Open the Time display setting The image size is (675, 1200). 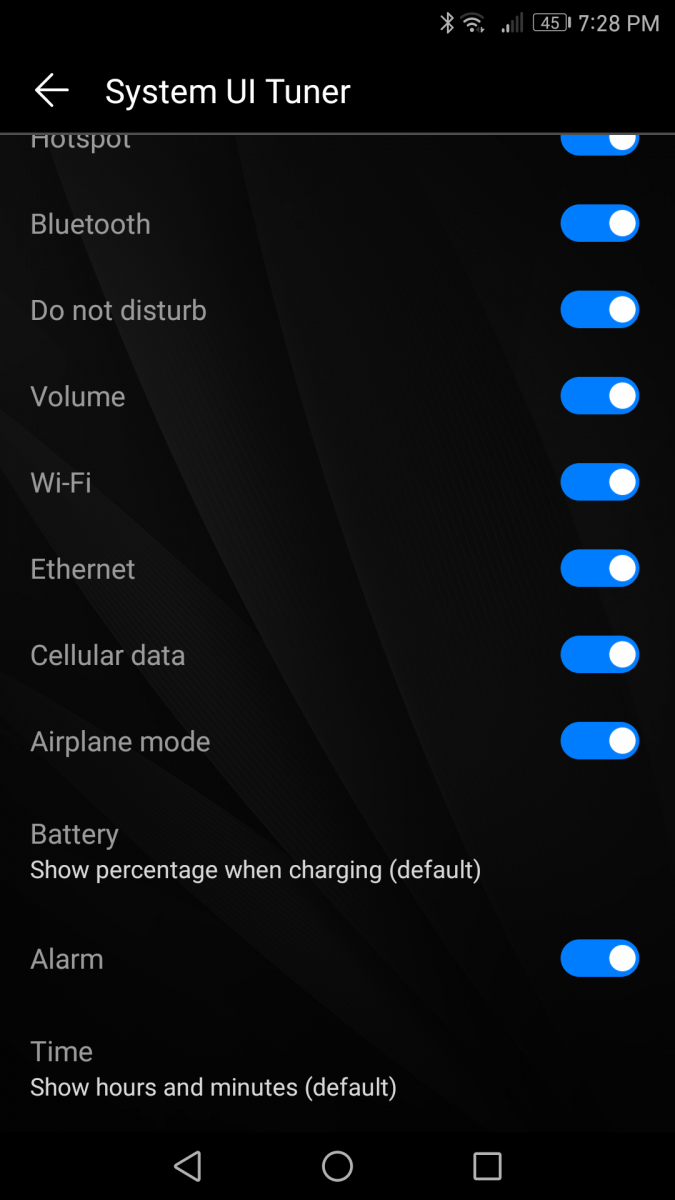(213, 1068)
